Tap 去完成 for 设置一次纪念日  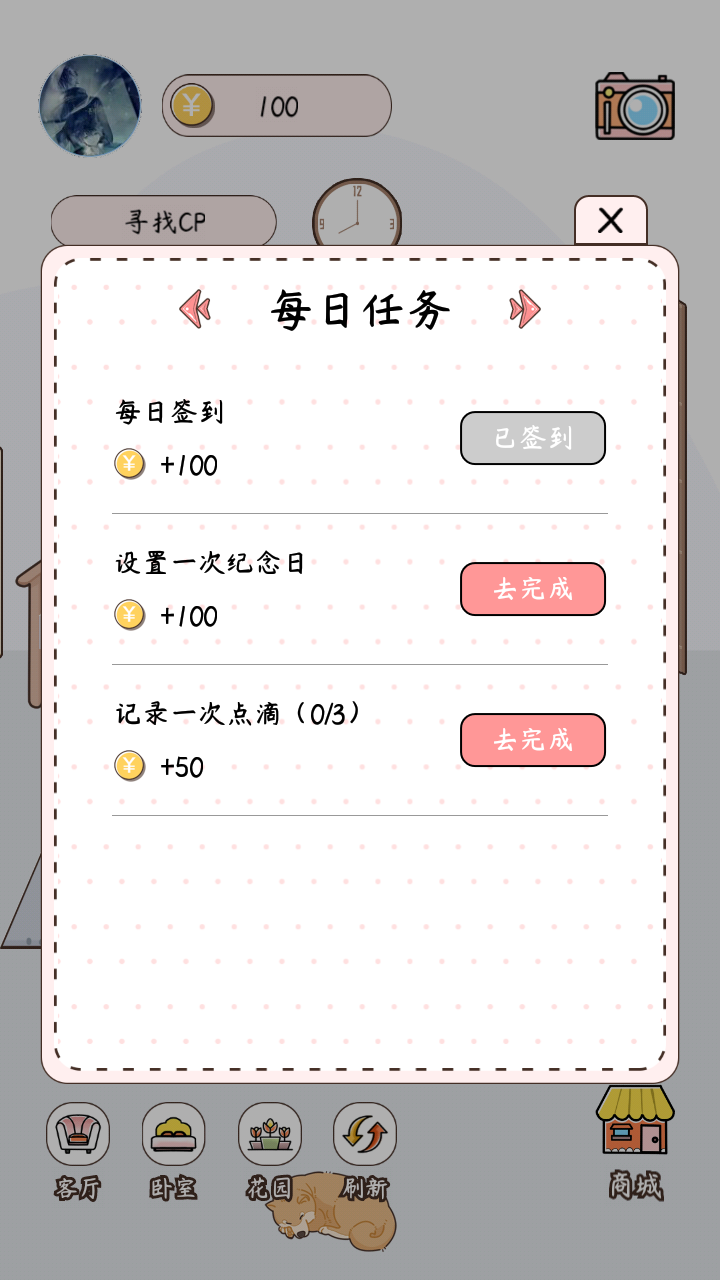(532, 589)
